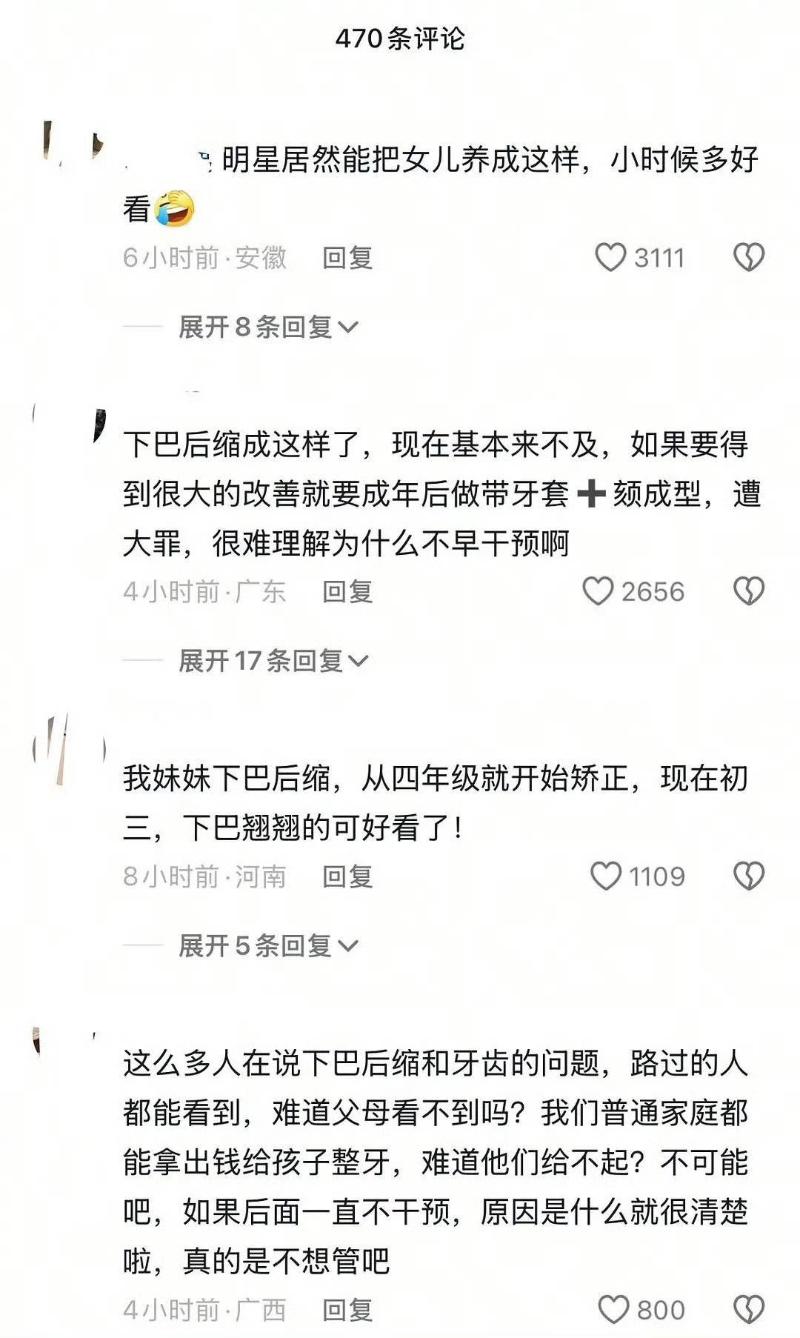Image resolution: width=800 pixels, height=1338 pixels.
Task: Reply to the Henan comment
Action: (x=347, y=877)
